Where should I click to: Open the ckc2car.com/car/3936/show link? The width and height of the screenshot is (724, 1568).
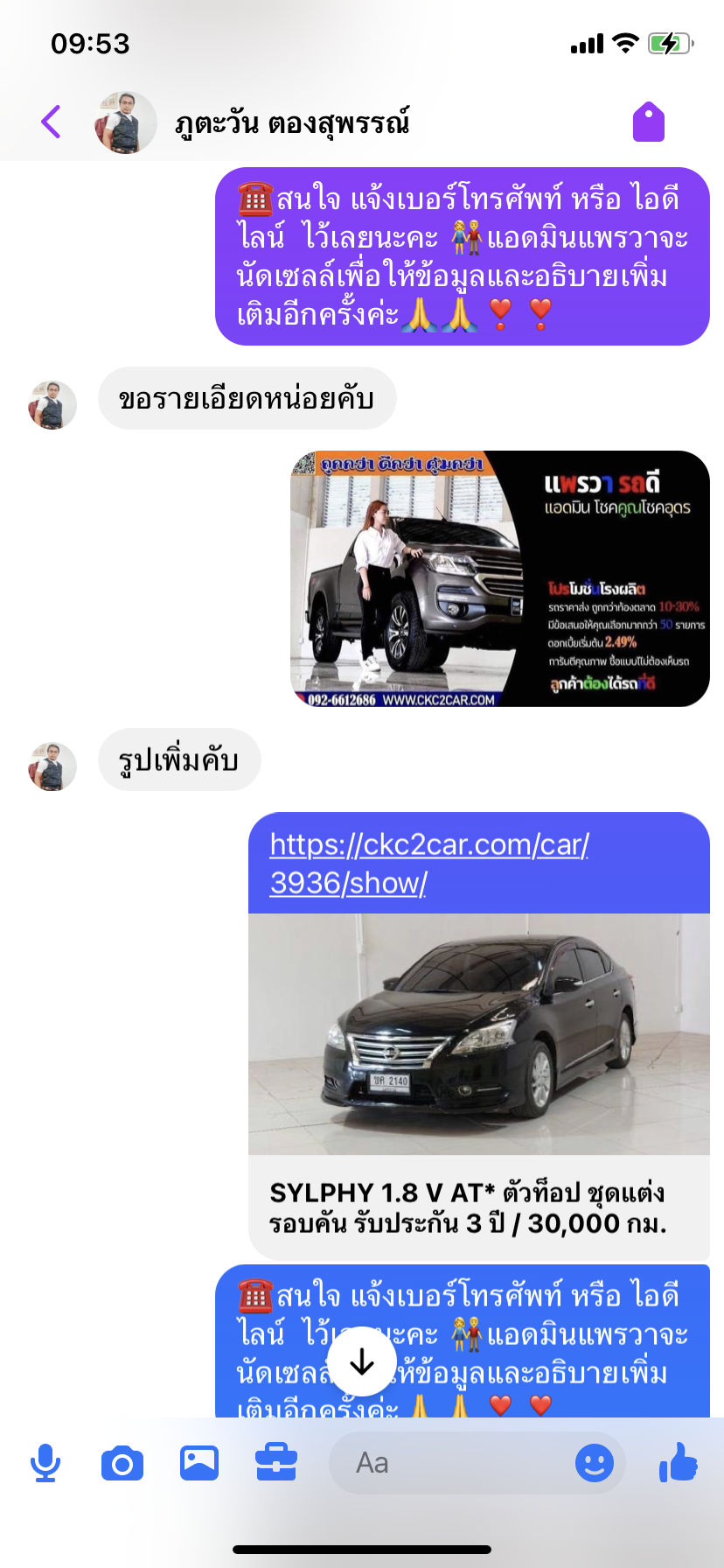click(x=429, y=864)
